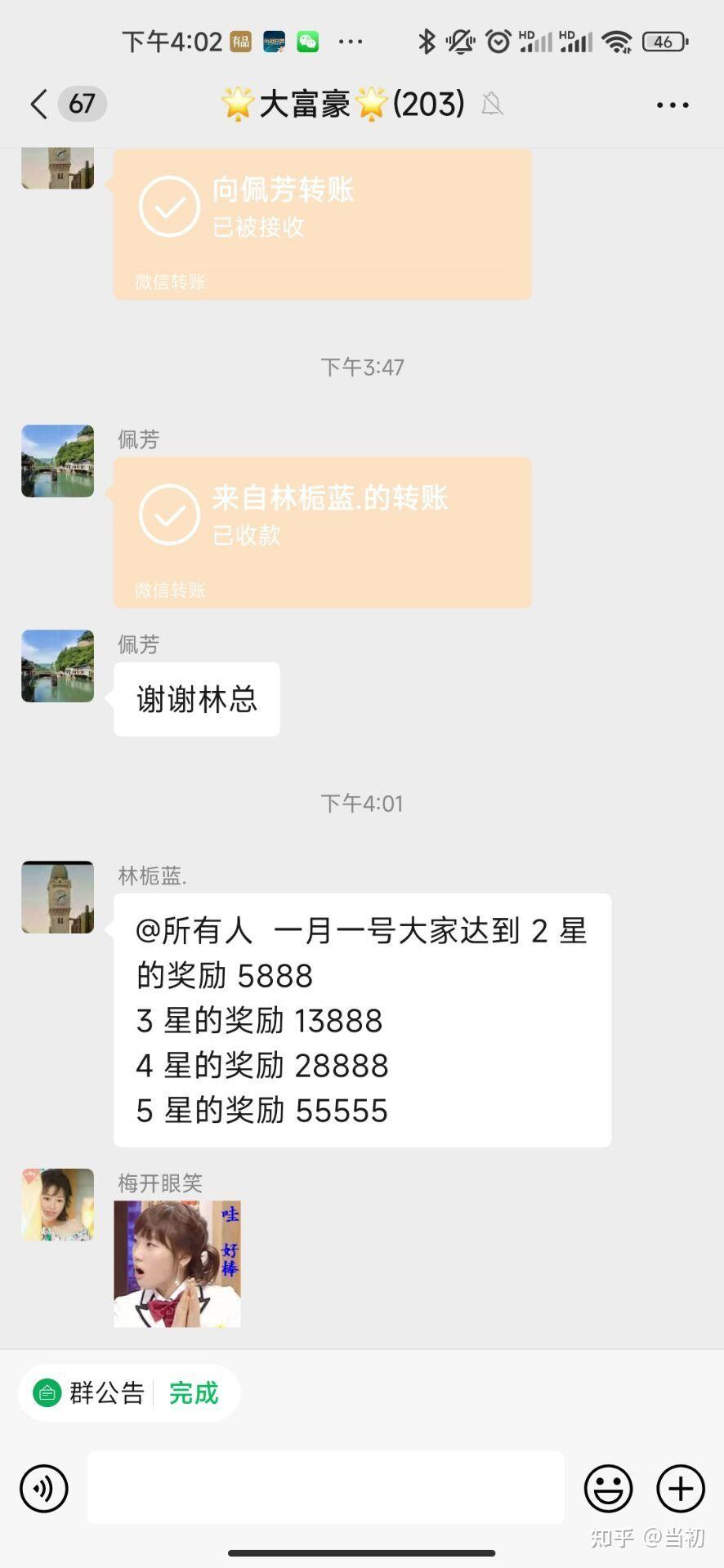724x1568 pixels.
Task: Switch to voice message input
Action: (x=44, y=1489)
